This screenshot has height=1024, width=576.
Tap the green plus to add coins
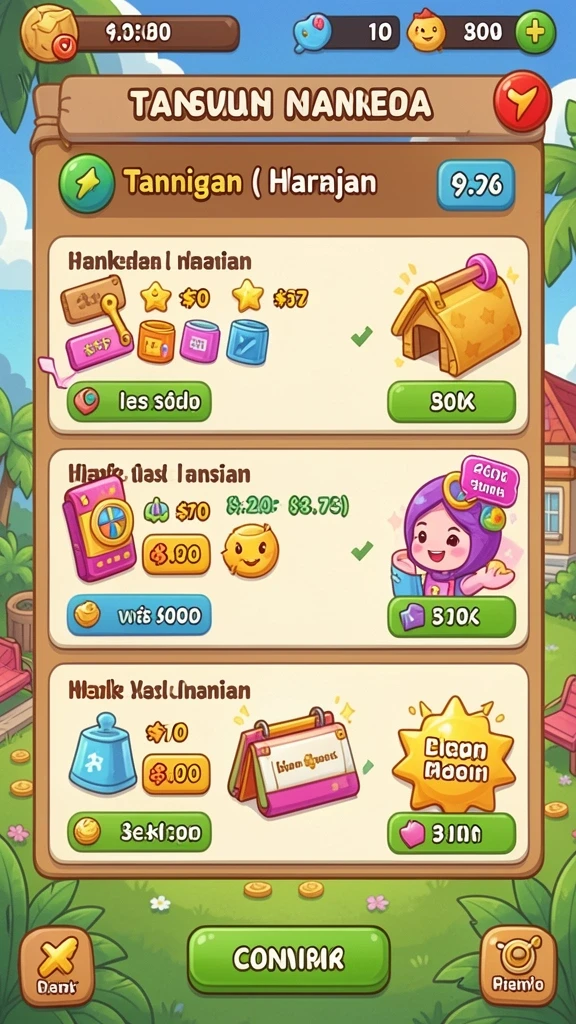(536, 32)
